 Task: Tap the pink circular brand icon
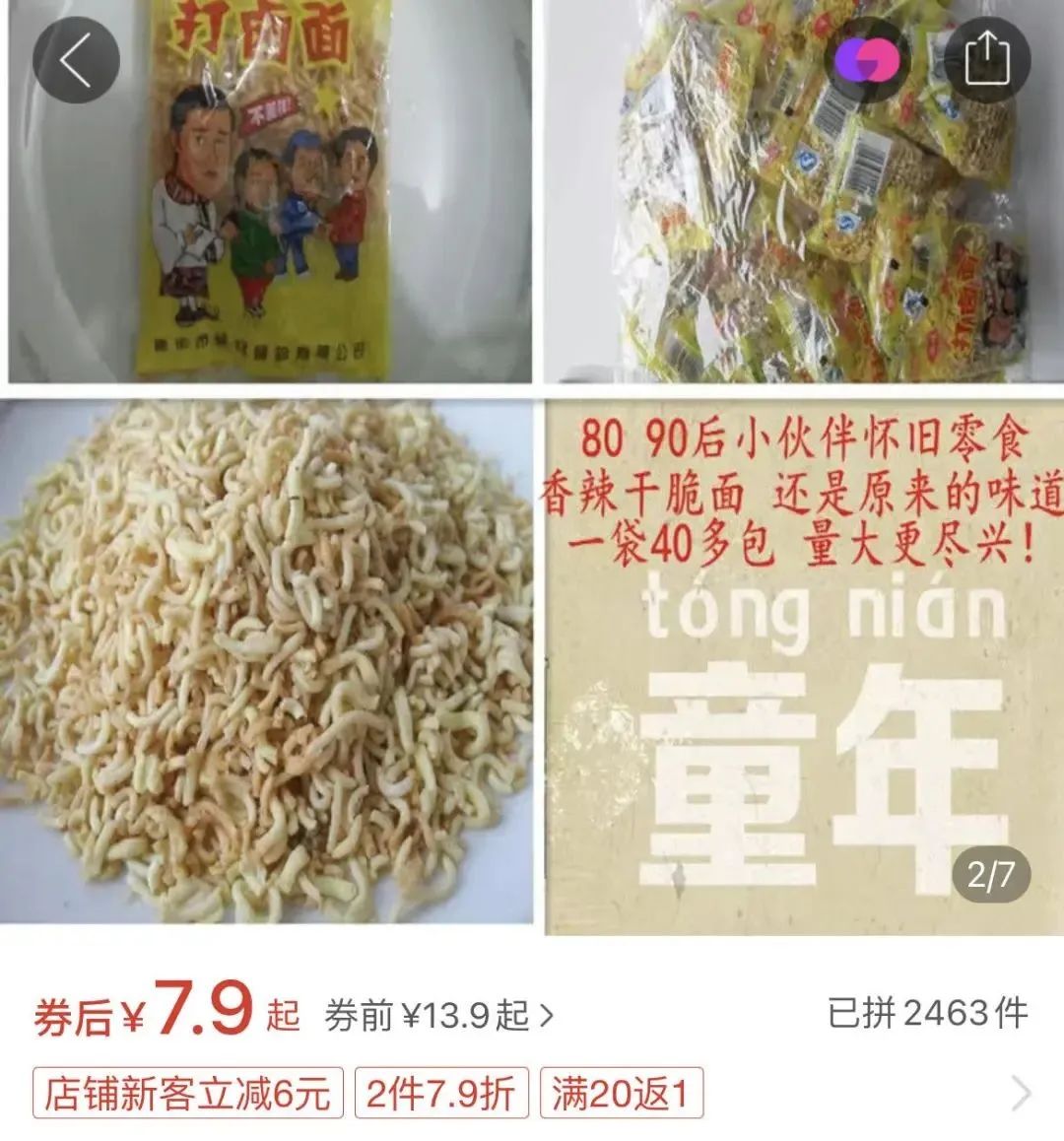tap(868, 61)
